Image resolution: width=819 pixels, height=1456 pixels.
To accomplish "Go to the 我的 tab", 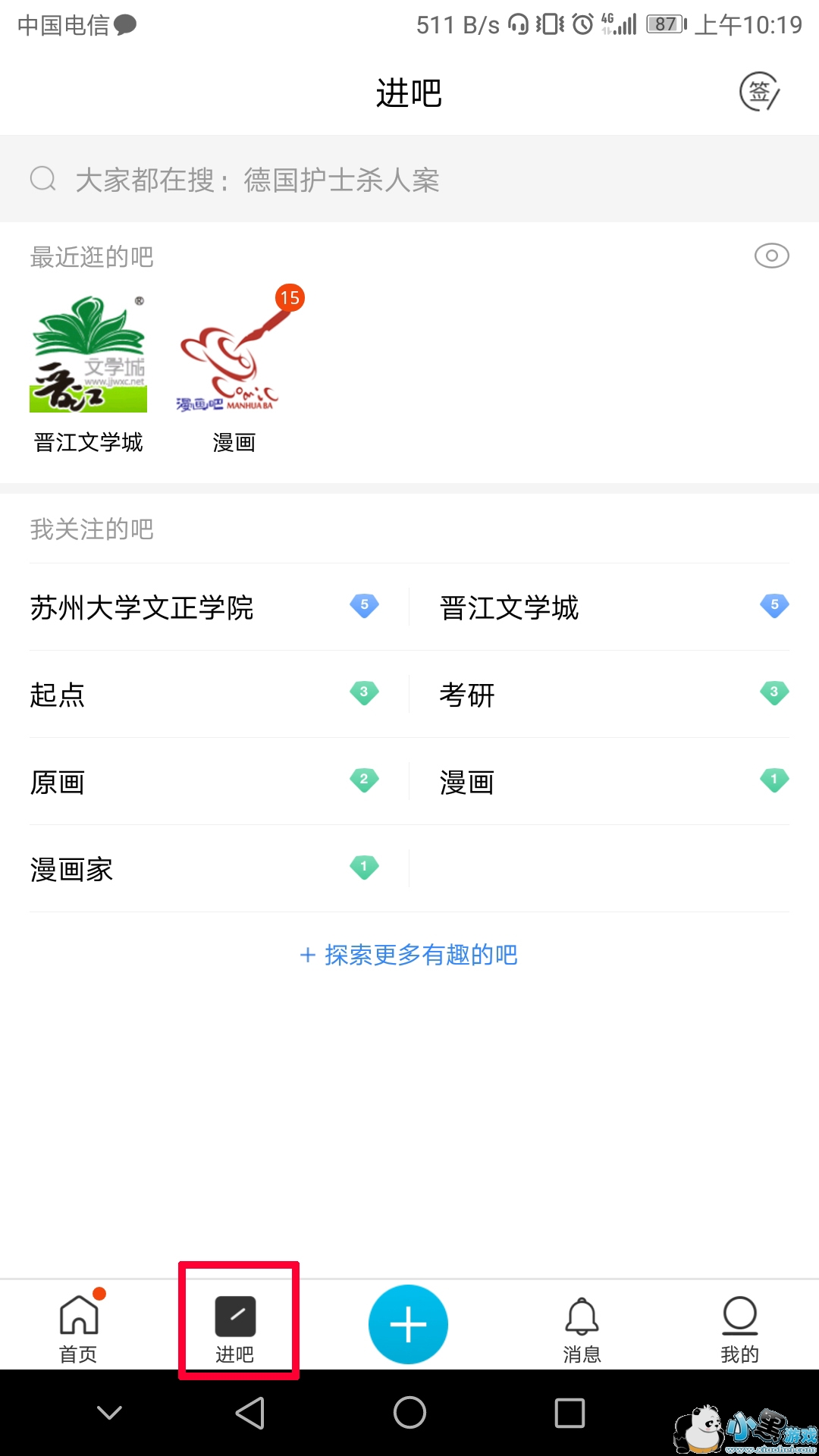I will (x=739, y=1326).
